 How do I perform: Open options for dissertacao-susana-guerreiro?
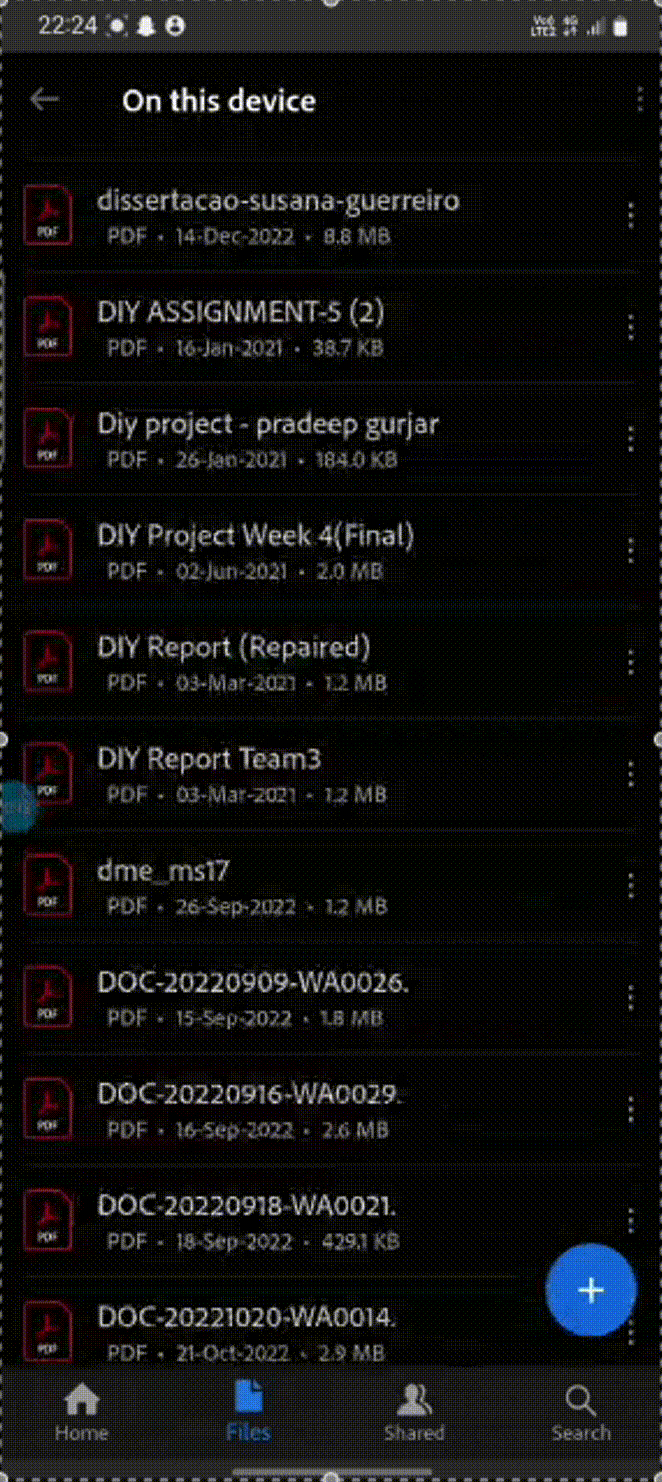630,215
